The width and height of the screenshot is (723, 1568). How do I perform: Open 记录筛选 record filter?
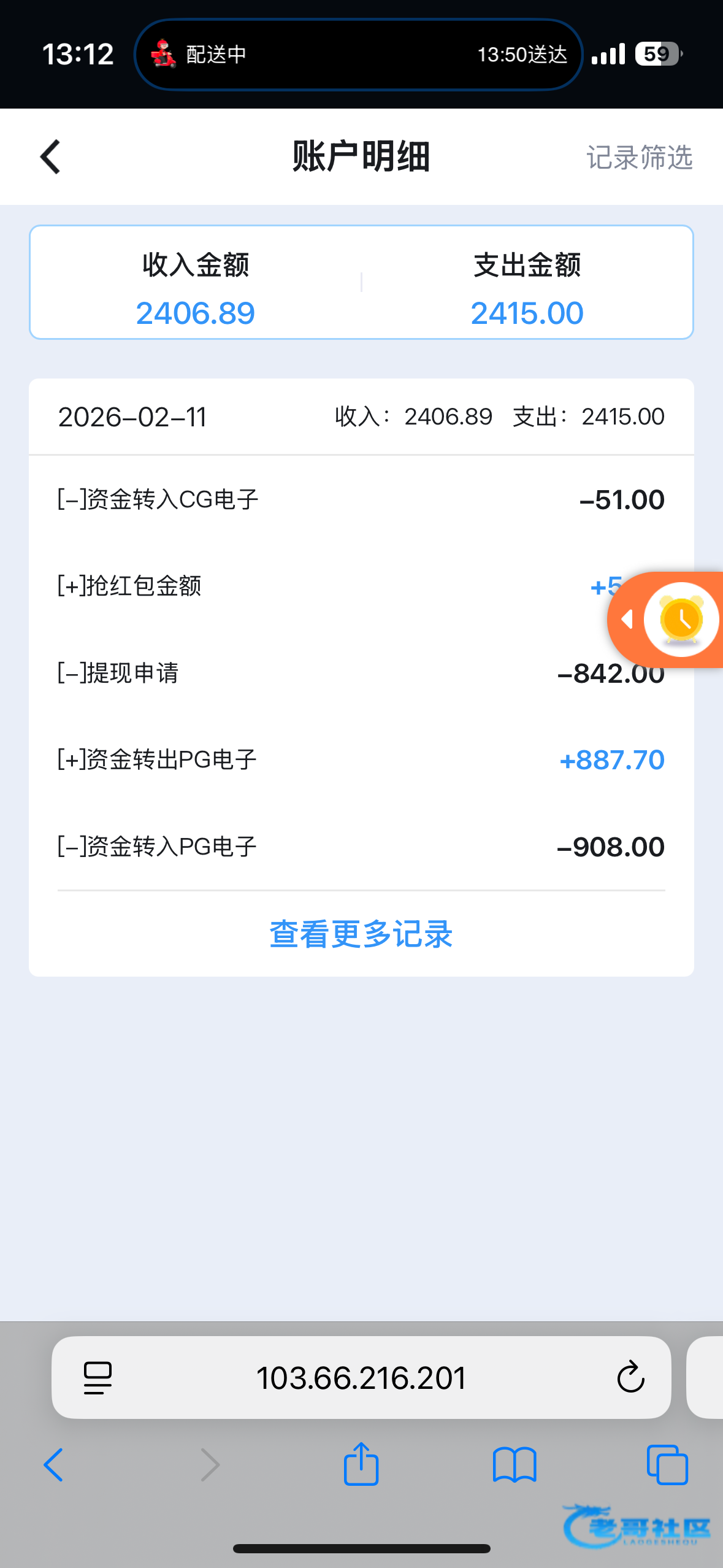pyautogui.click(x=639, y=158)
